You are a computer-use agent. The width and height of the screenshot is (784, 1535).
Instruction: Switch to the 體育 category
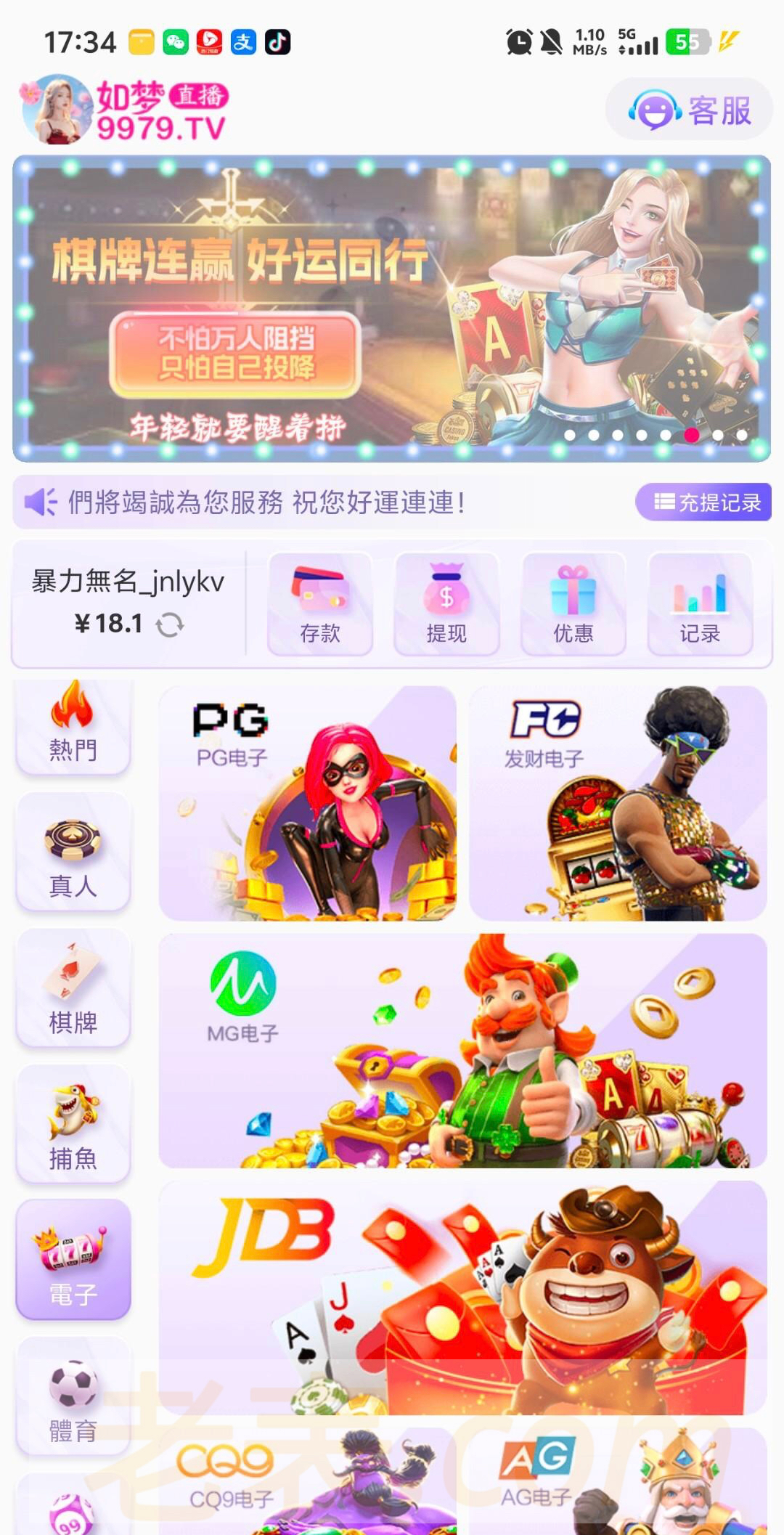coord(73,1397)
